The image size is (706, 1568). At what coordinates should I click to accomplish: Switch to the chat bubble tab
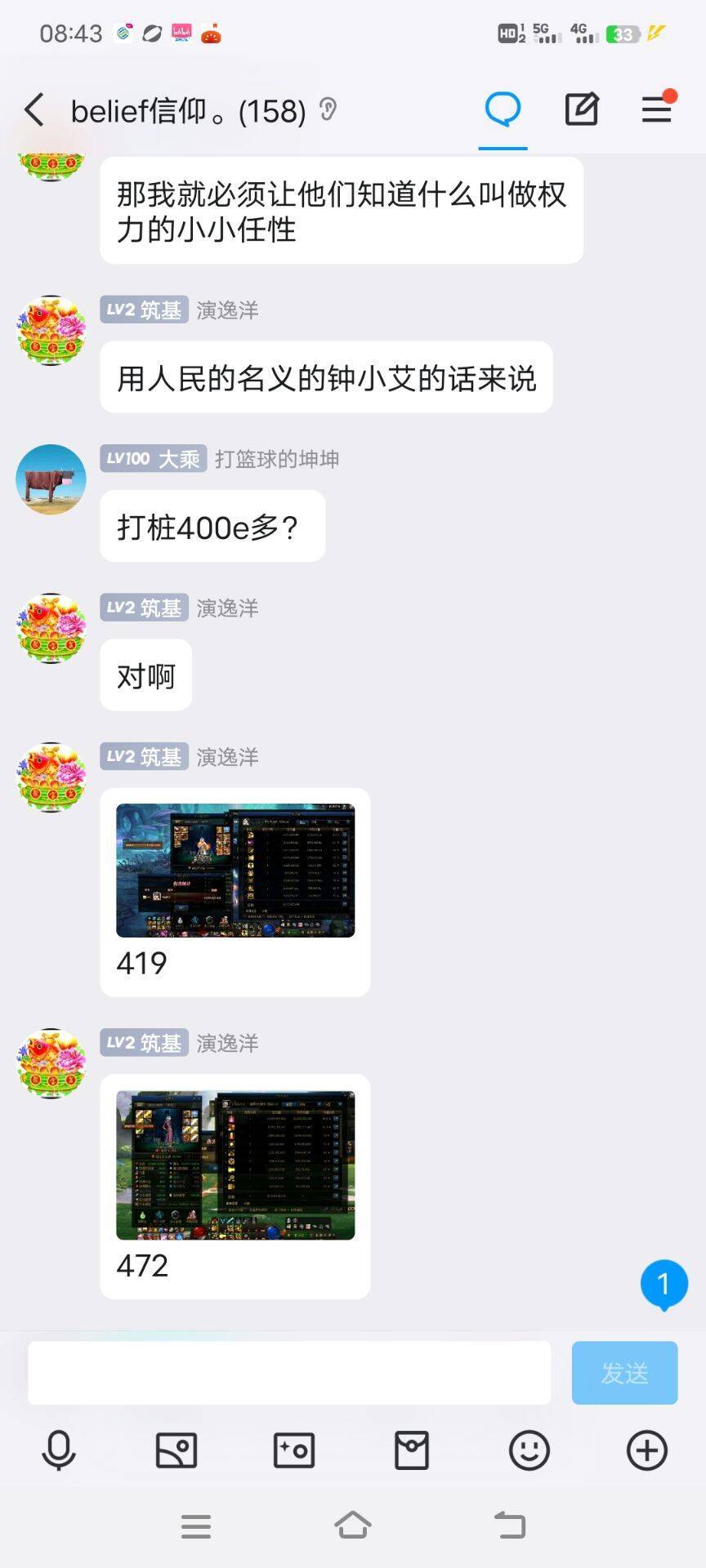503,109
